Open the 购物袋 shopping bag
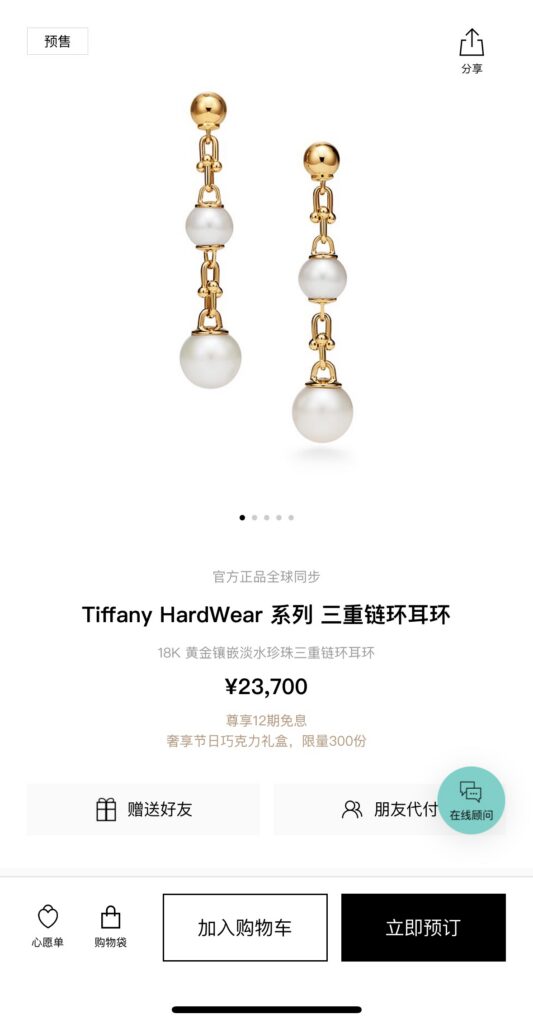Image resolution: width=533 pixels, height=1024 pixels. click(x=110, y=926)
